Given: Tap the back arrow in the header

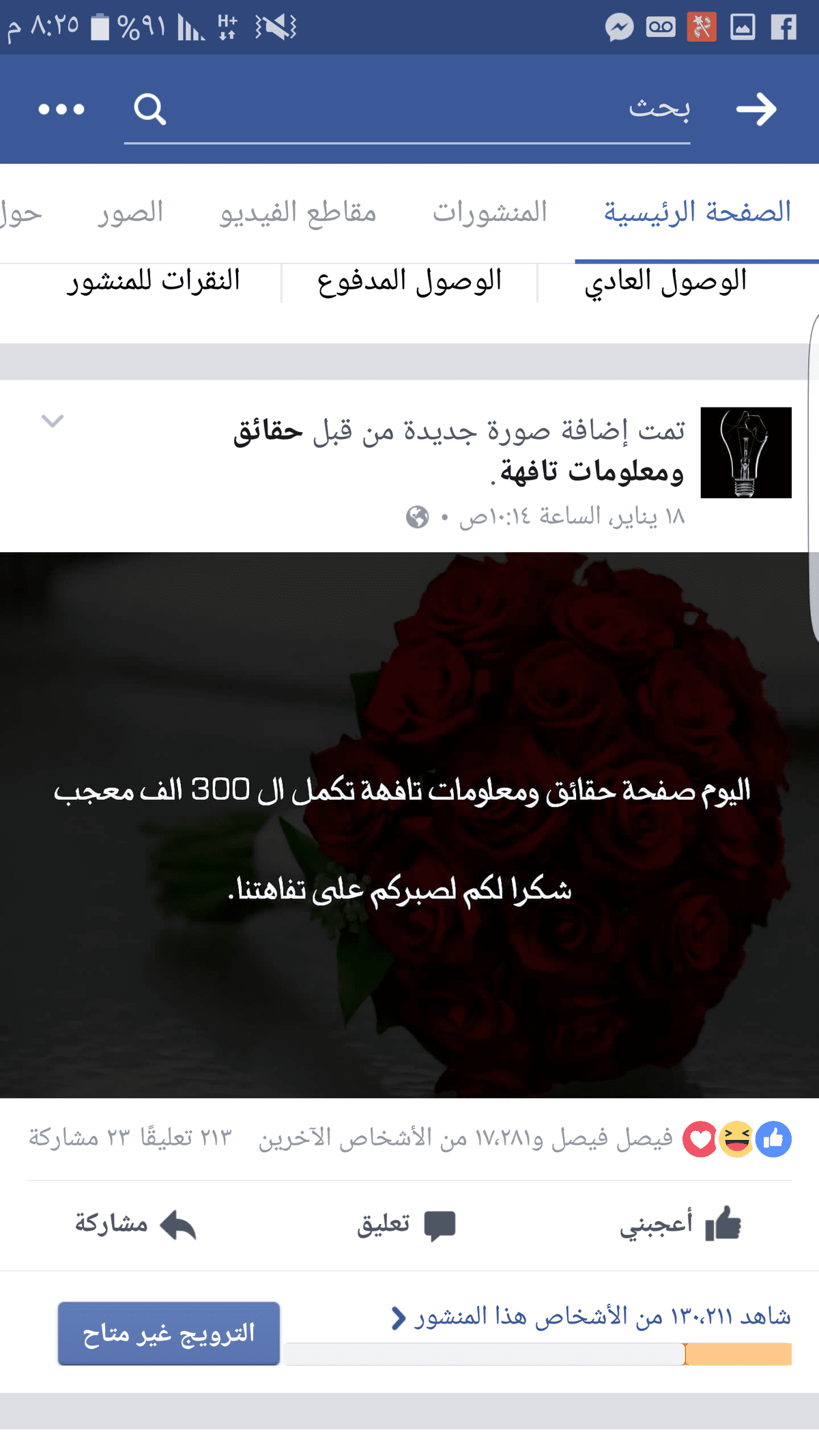Looking at the screenshot, I should (x=756, y=109).
